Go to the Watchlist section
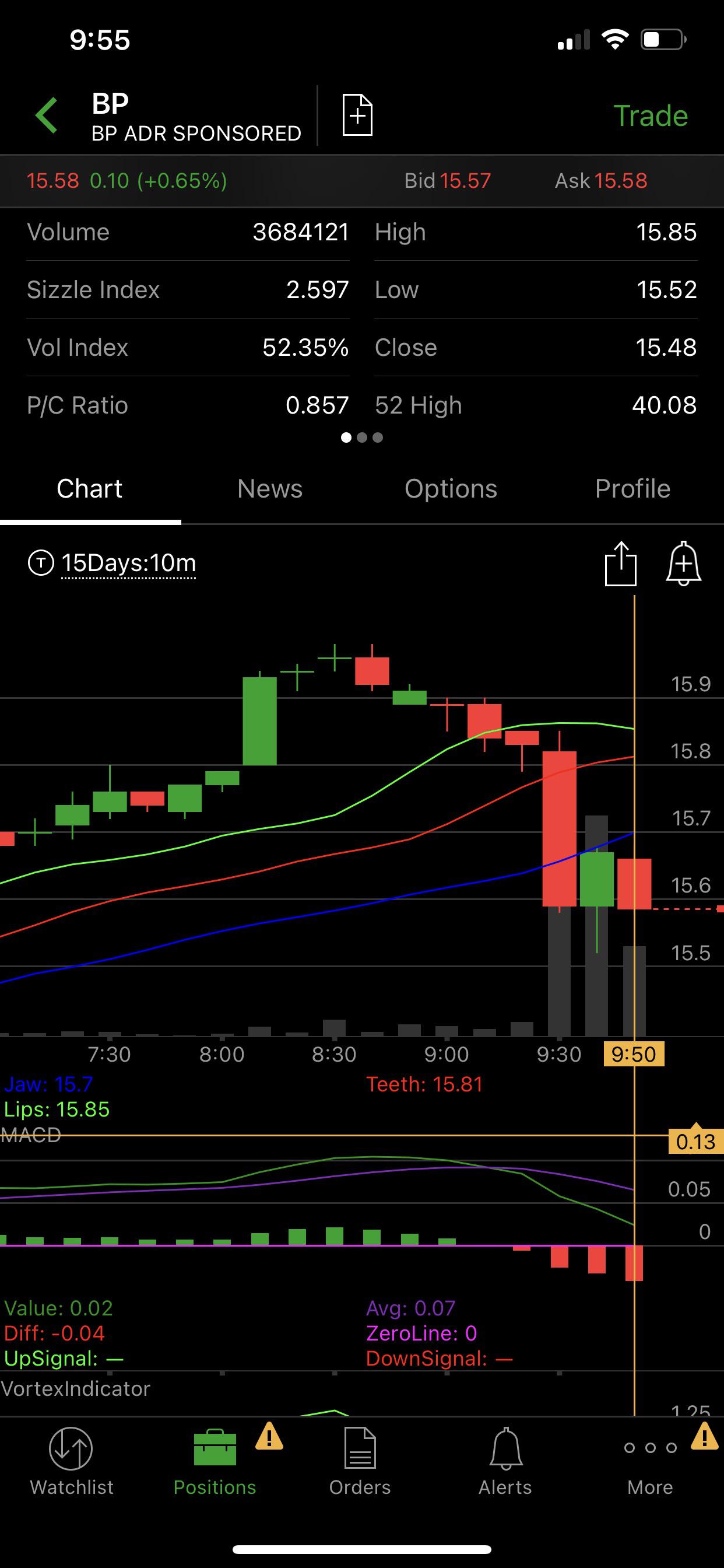 [71, 1461]
